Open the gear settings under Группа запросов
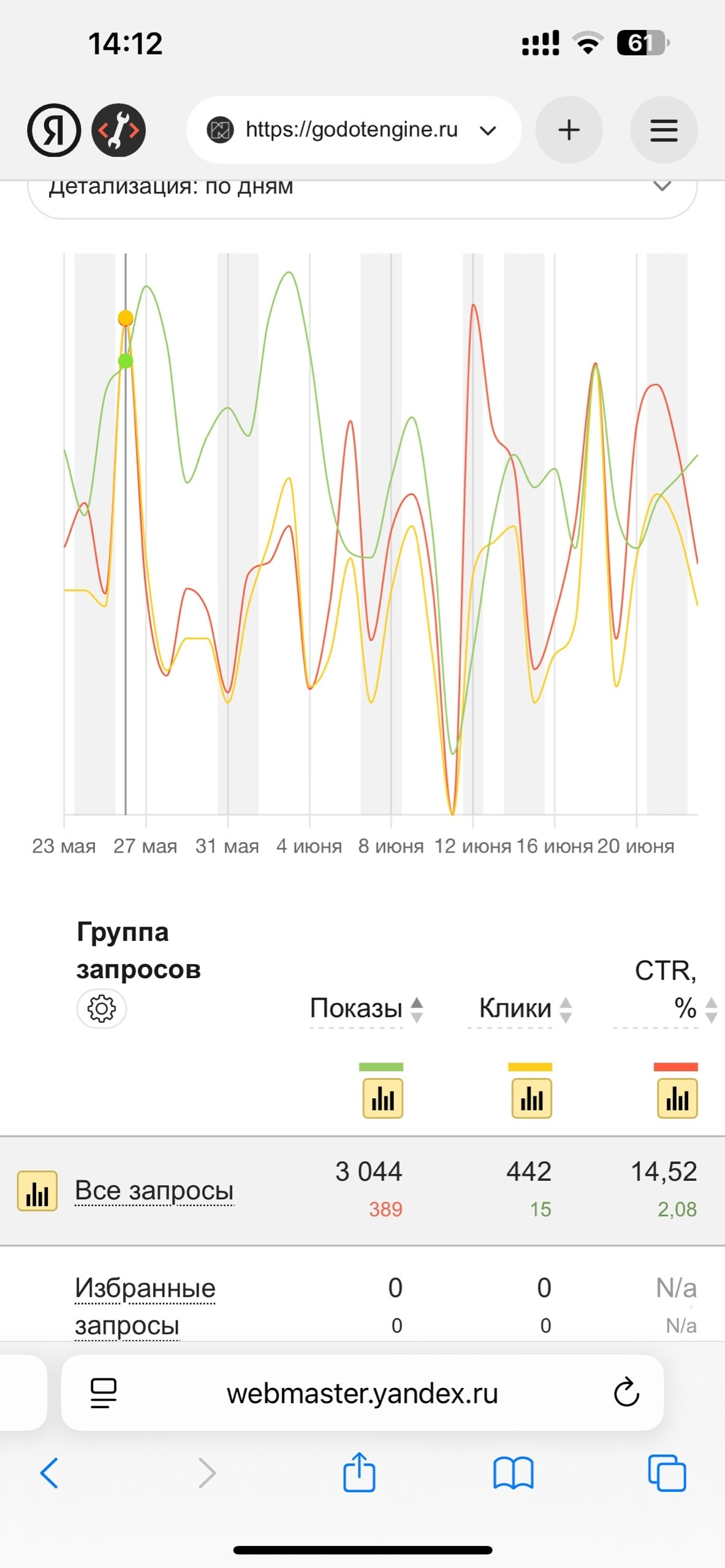This screenshot has height=1568, width=725. click(x=102, y=1008)
